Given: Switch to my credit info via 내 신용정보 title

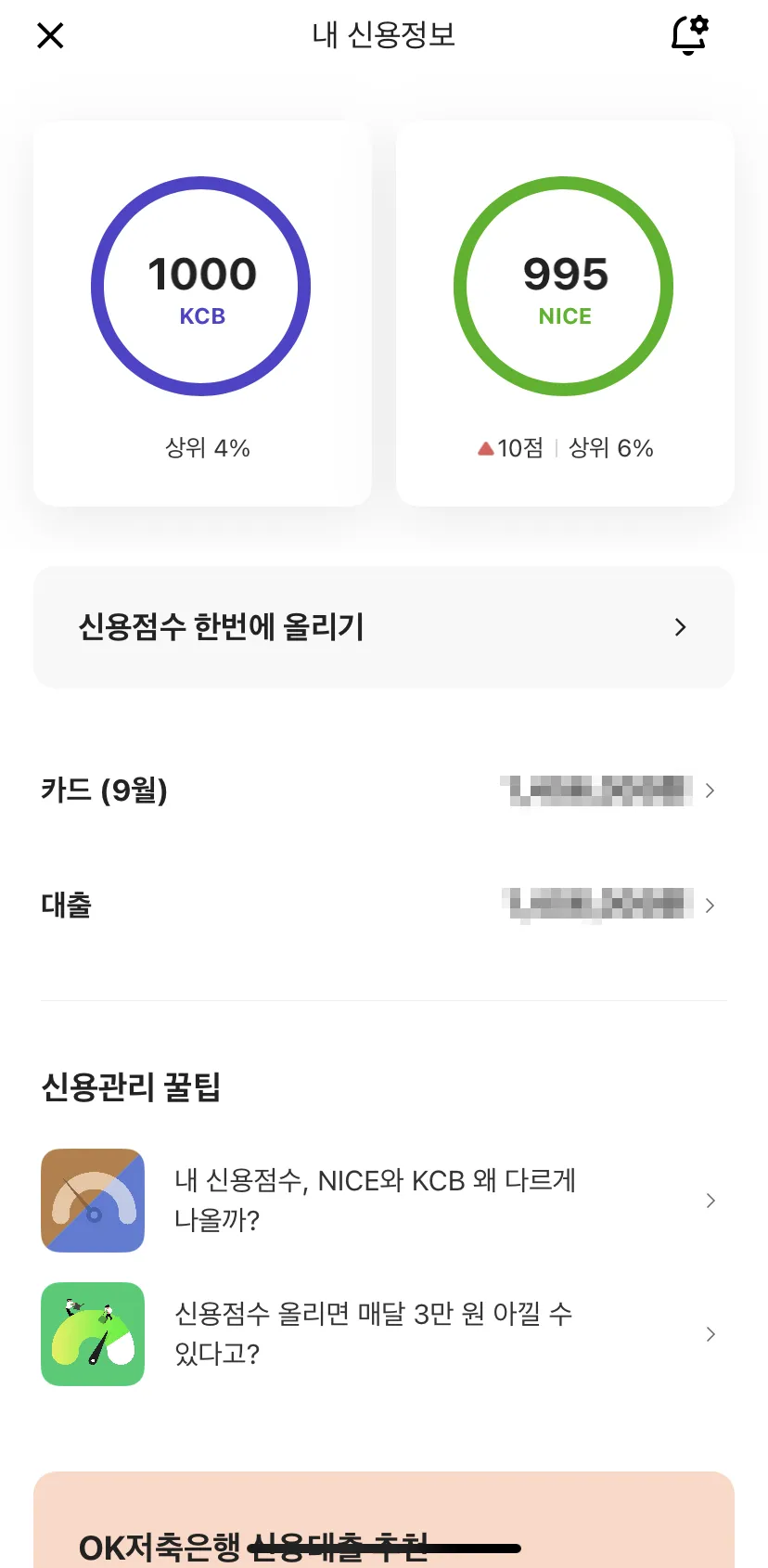Looking at the screenshot, I should tap(384, 35).
